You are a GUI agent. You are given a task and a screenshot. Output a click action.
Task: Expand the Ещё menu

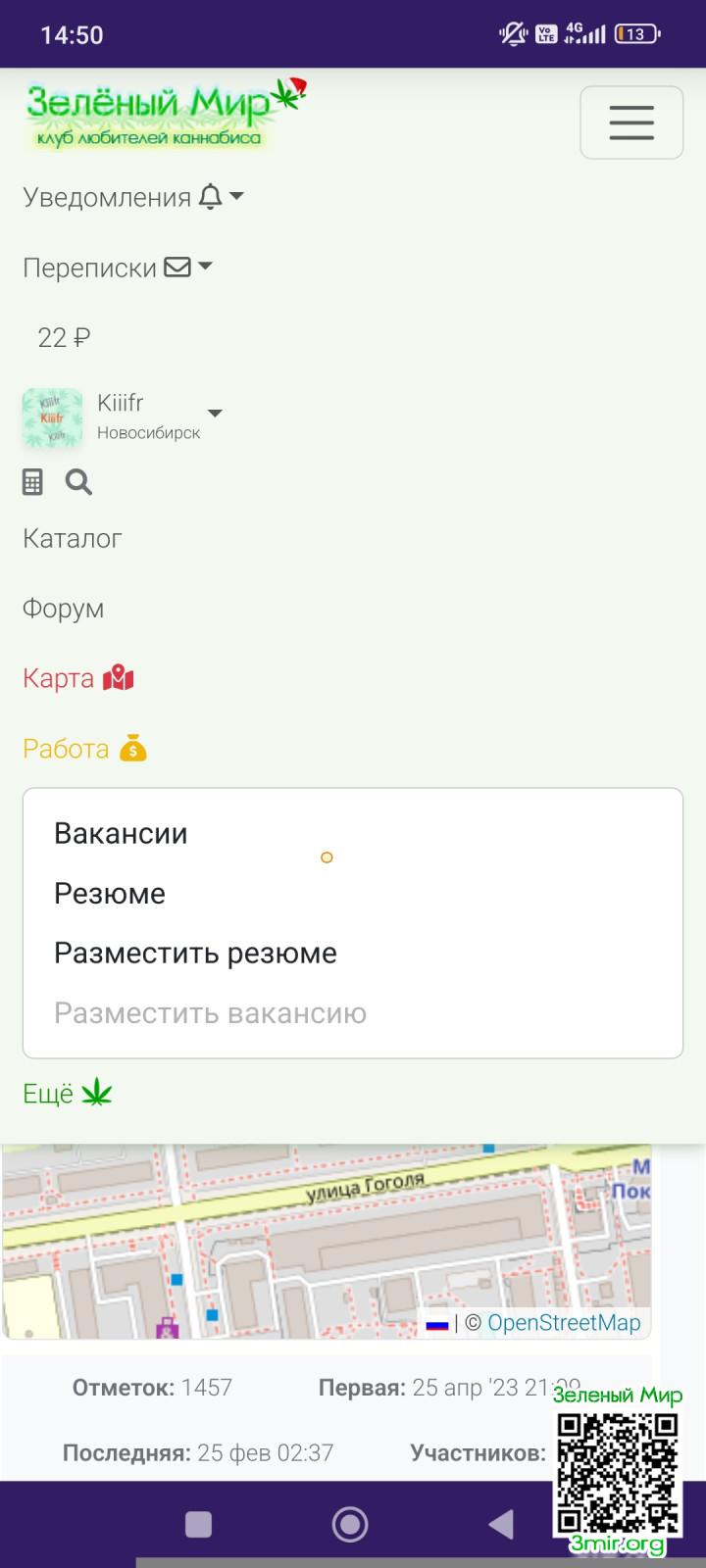(67, 1094)
